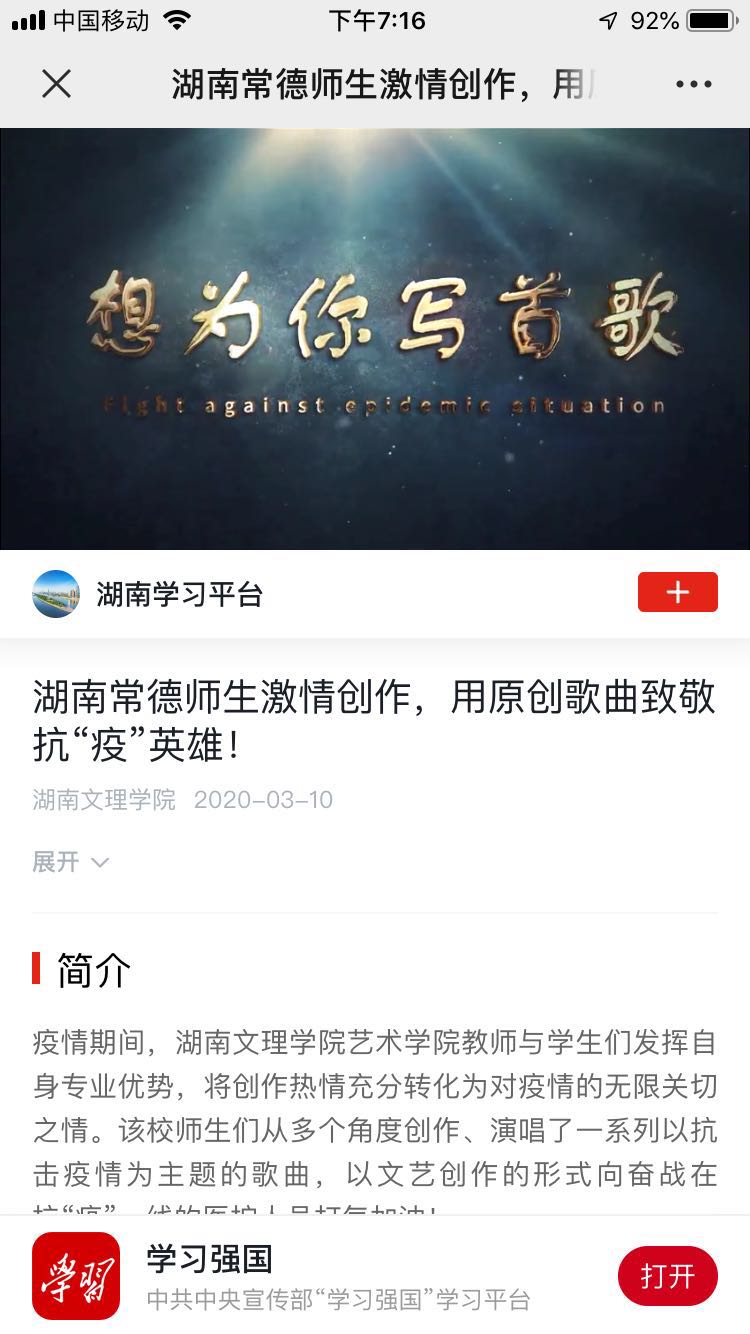
Task: Close the article page
Action: coord(57,84)
